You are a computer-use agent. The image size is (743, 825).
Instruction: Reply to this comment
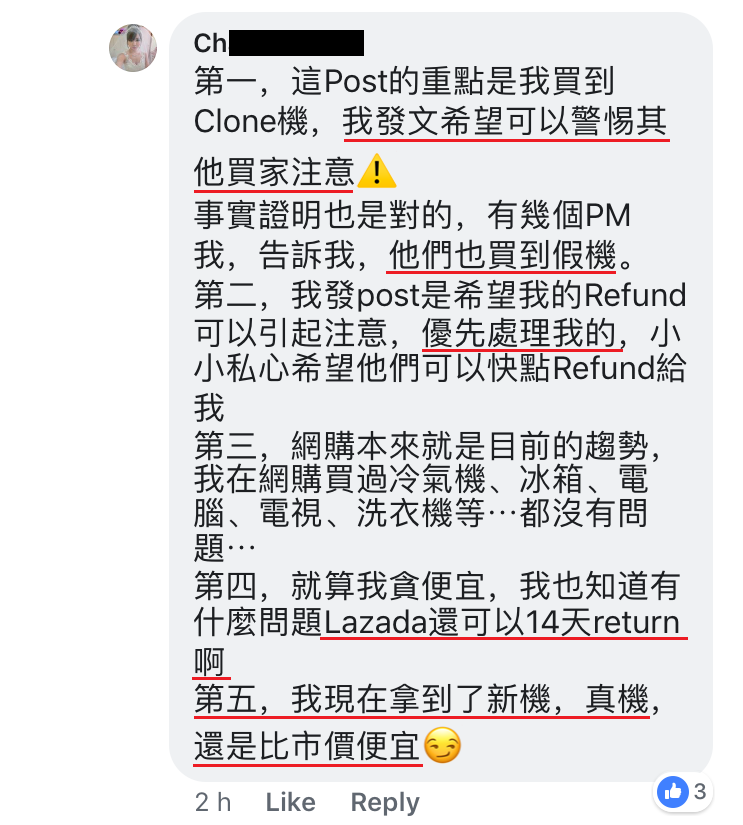[385, 802]
